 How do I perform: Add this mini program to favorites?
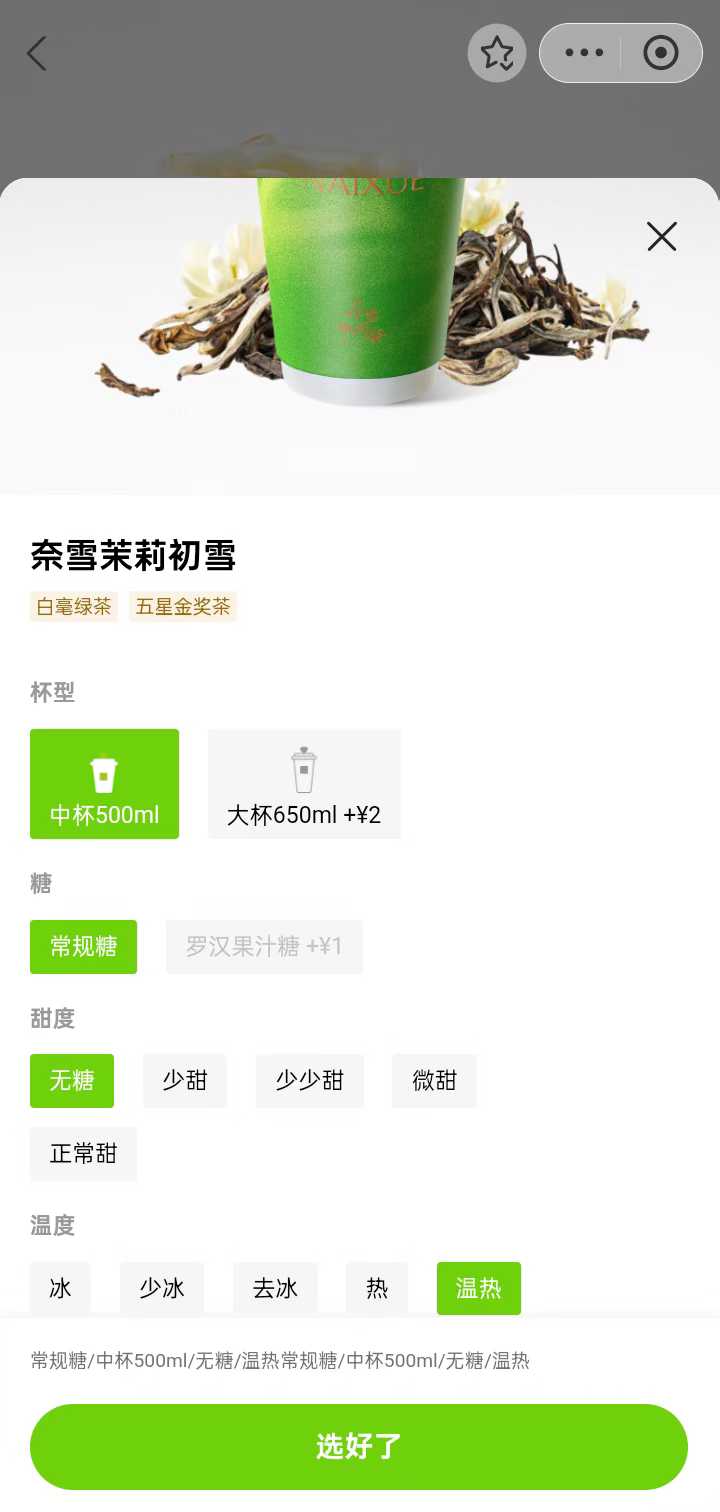point(497,53)
